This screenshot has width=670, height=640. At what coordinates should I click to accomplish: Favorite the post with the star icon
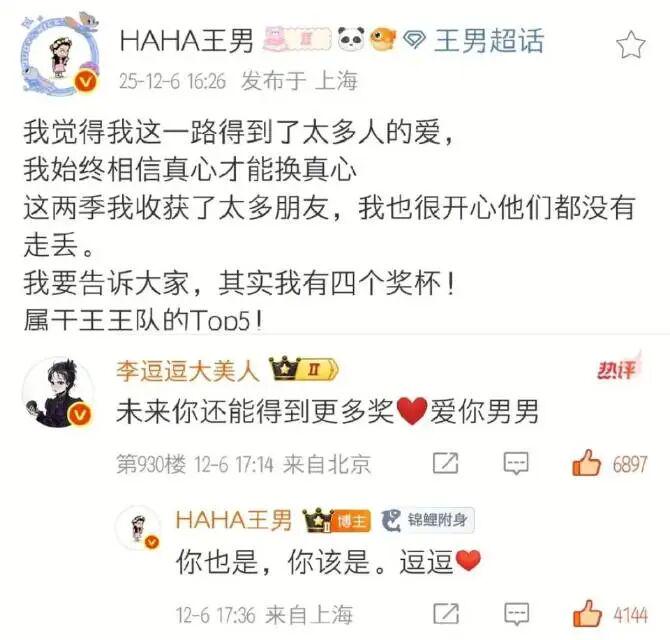(630, 43)
